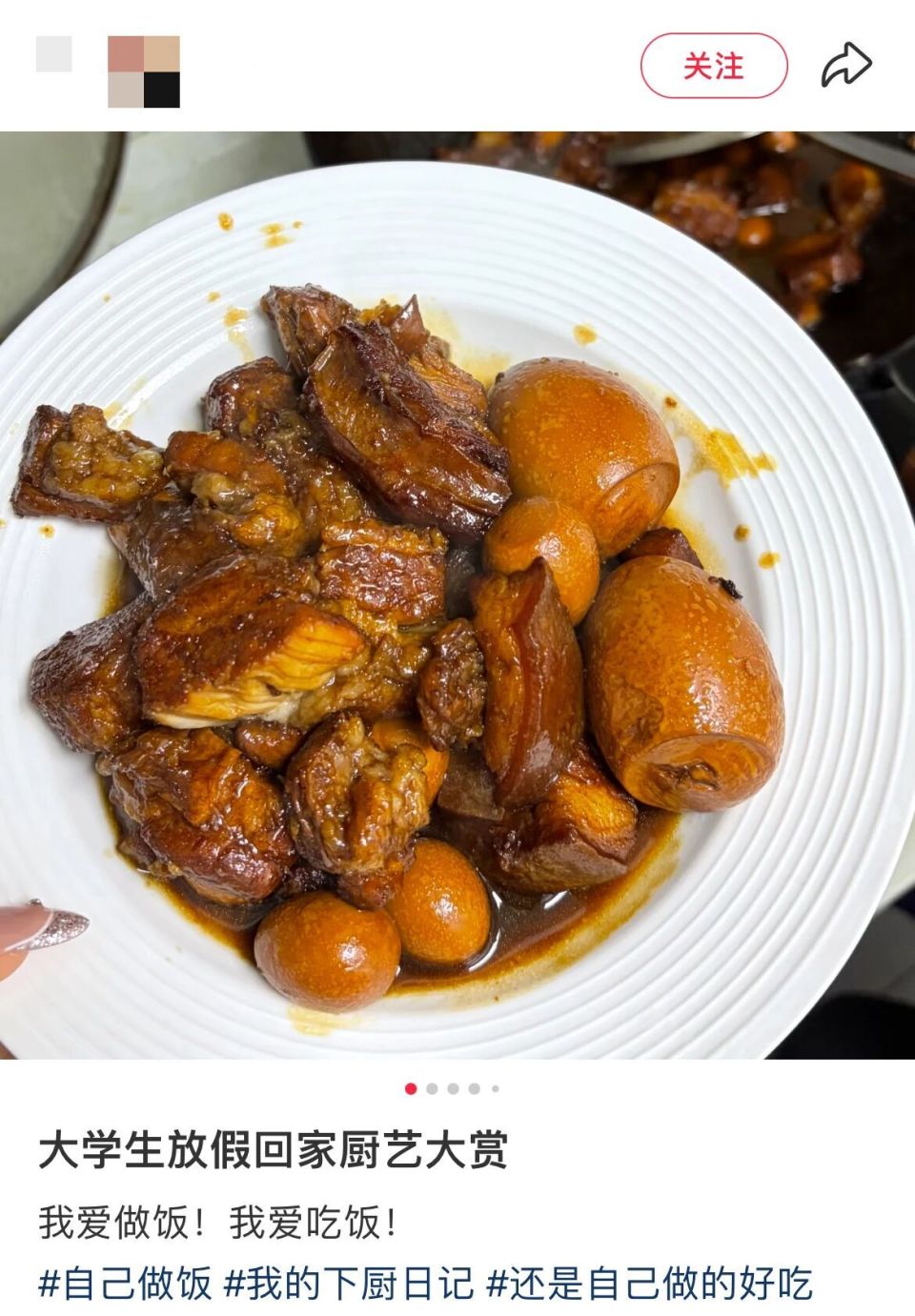The image size is (915, 1316).
Task: Open the author's profile avatar
Action: [143, 71]
